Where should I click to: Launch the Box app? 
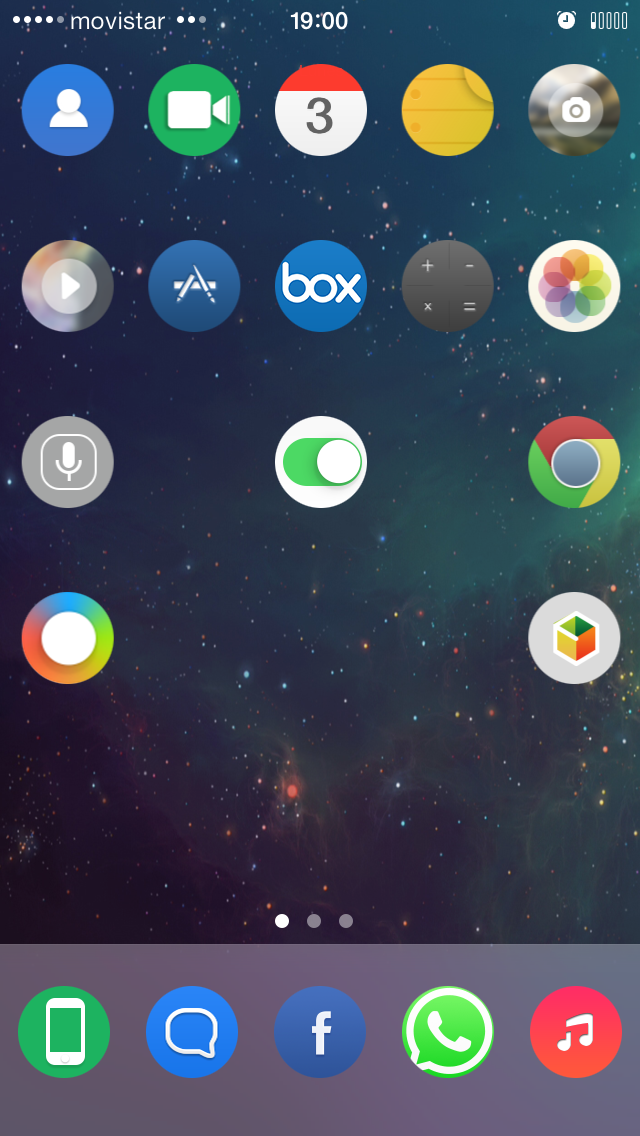321,286
